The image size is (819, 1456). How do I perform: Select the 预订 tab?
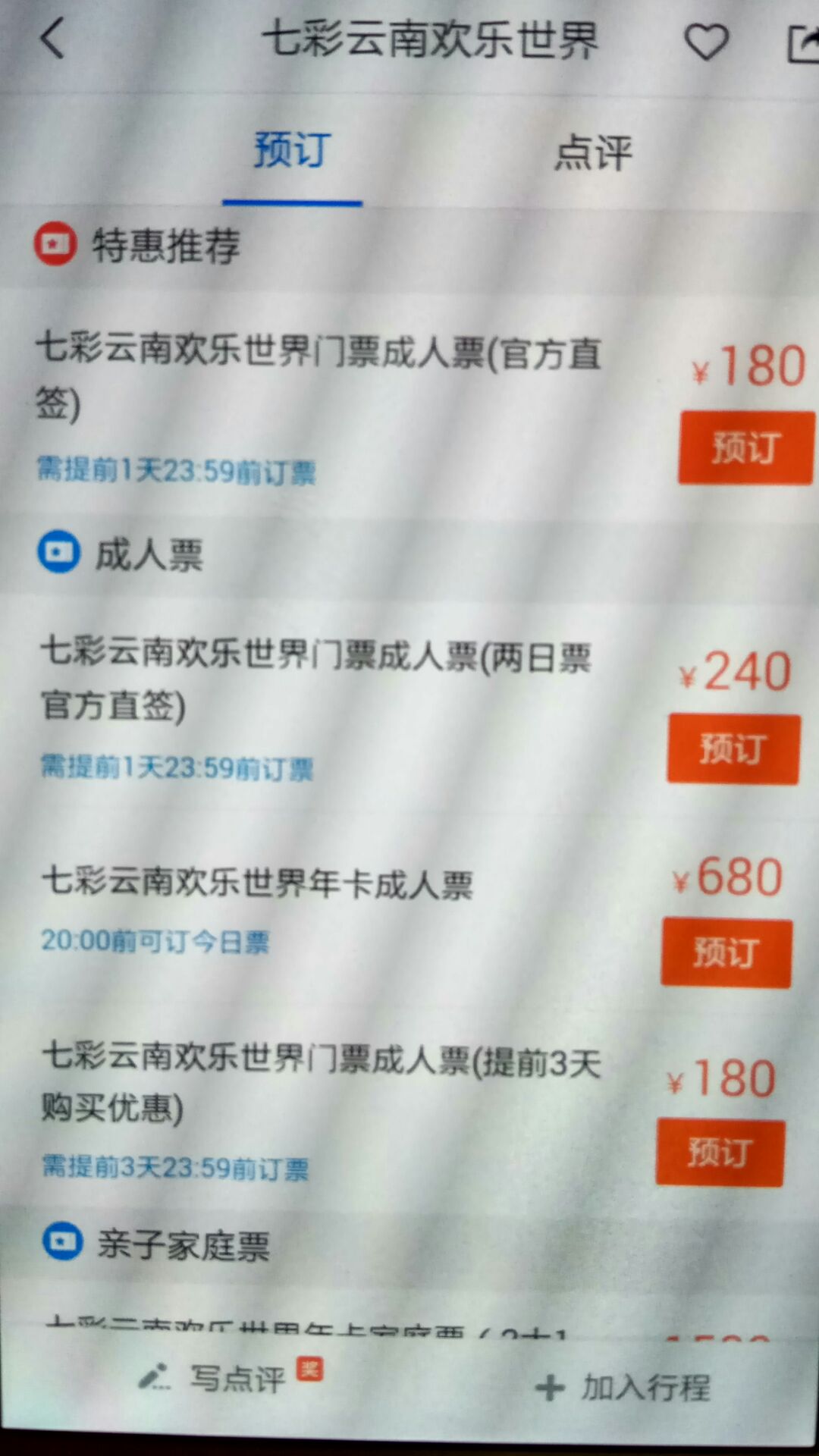pos(292,150)
